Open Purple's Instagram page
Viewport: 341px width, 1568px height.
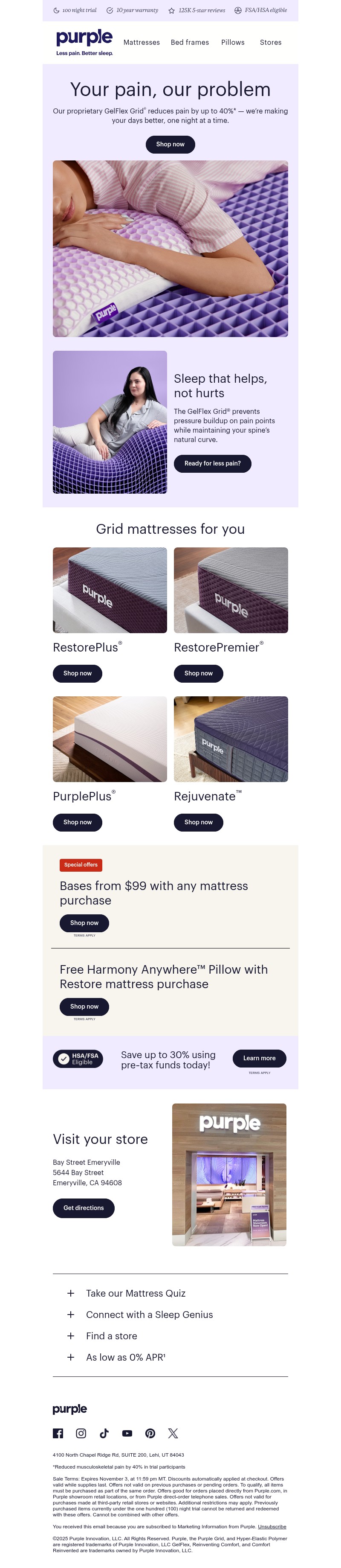pos(81,1434)
